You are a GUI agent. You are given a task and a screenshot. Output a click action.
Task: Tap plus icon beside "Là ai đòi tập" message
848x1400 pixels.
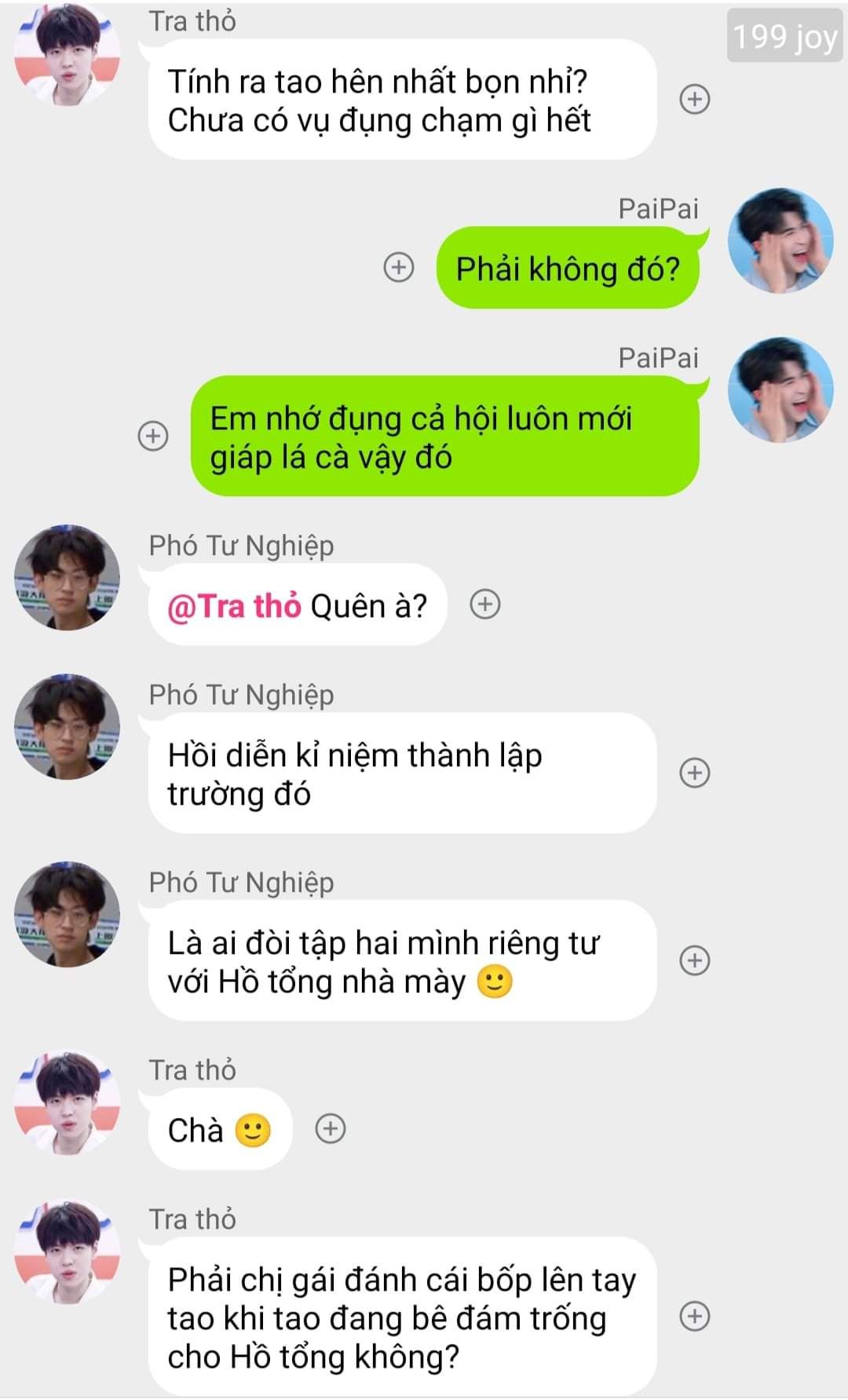tap(694, 960)
